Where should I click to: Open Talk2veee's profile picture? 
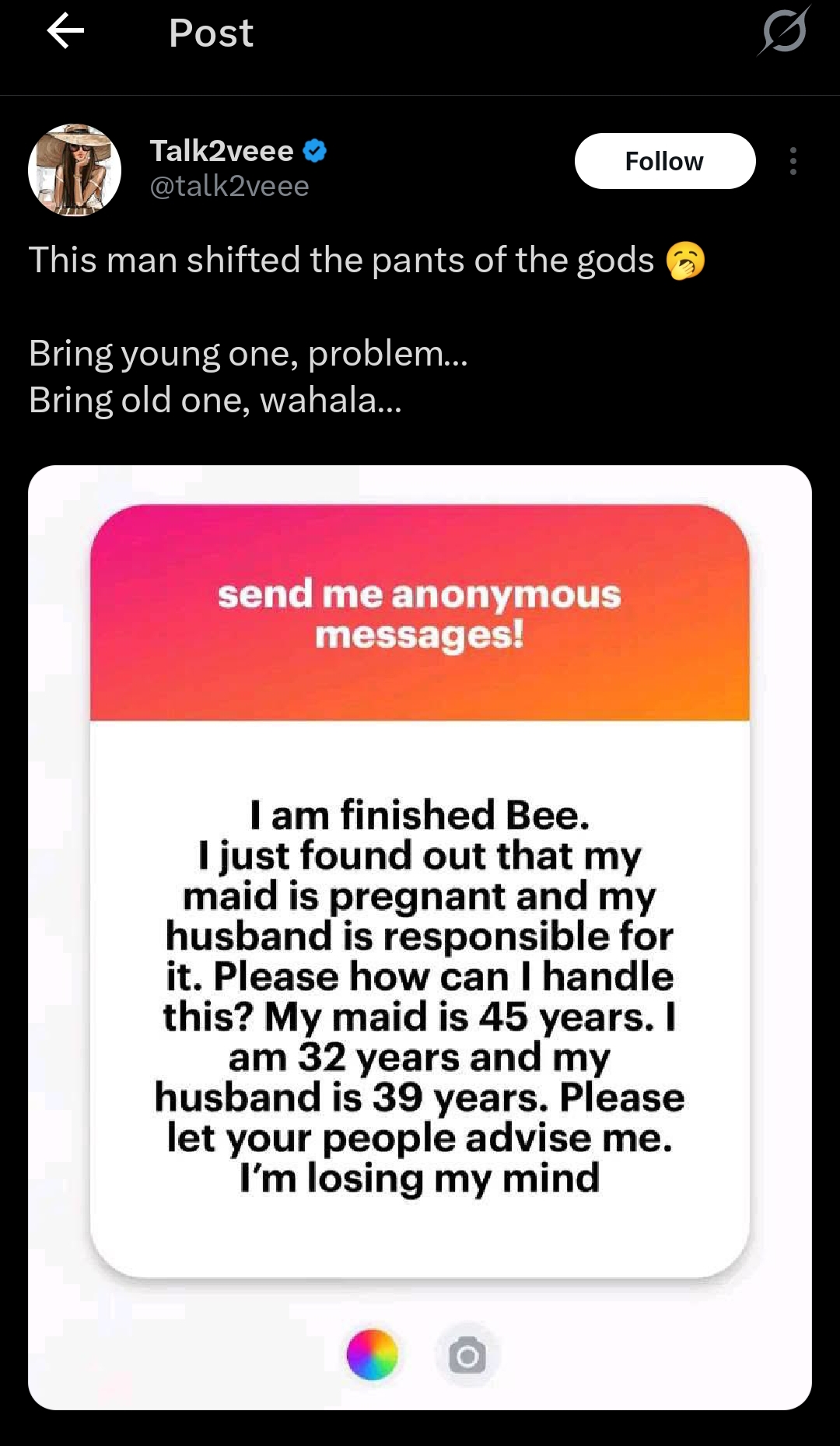tap(75, 170)
